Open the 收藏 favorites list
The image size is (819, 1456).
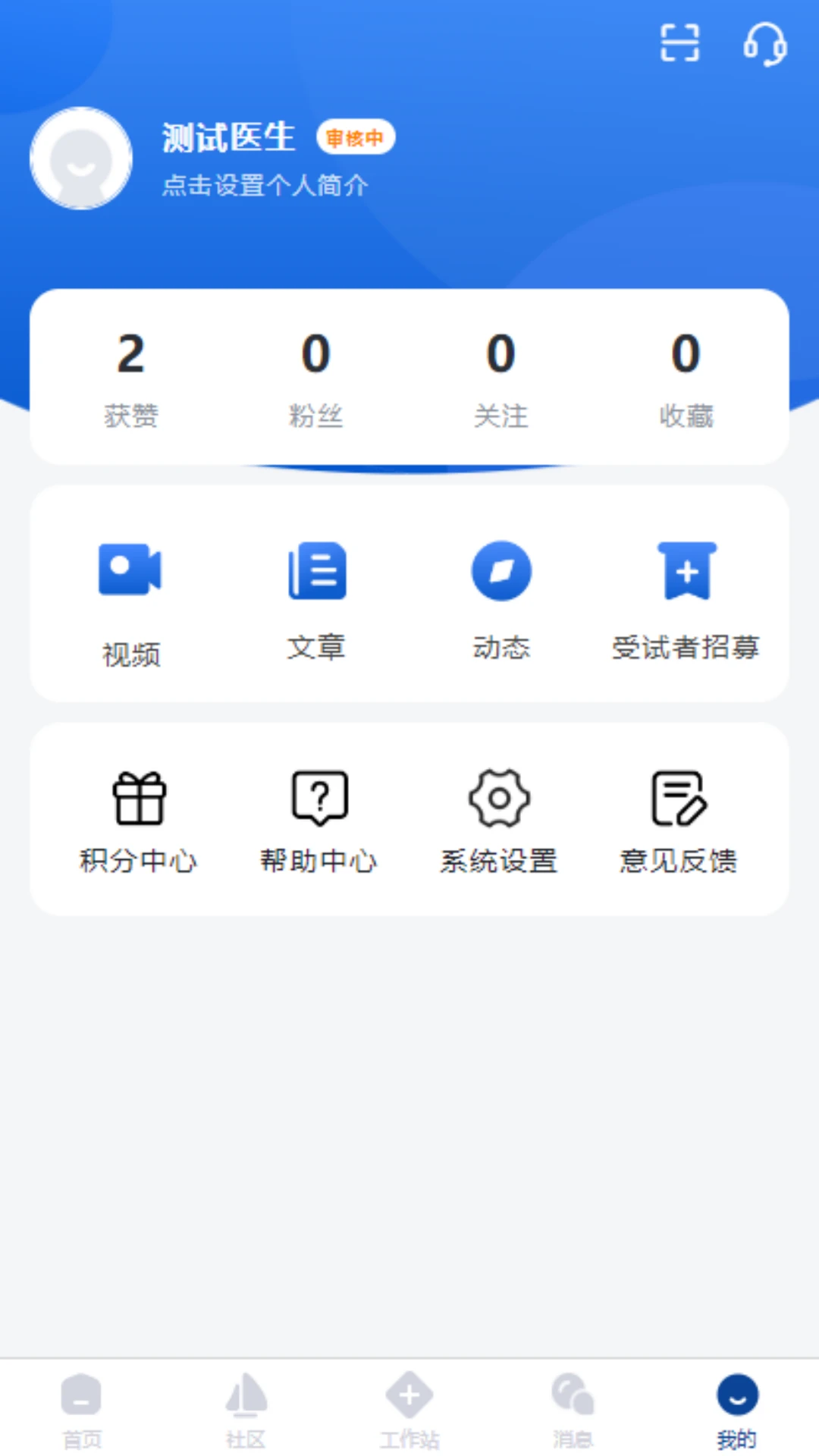pos(686,377)
